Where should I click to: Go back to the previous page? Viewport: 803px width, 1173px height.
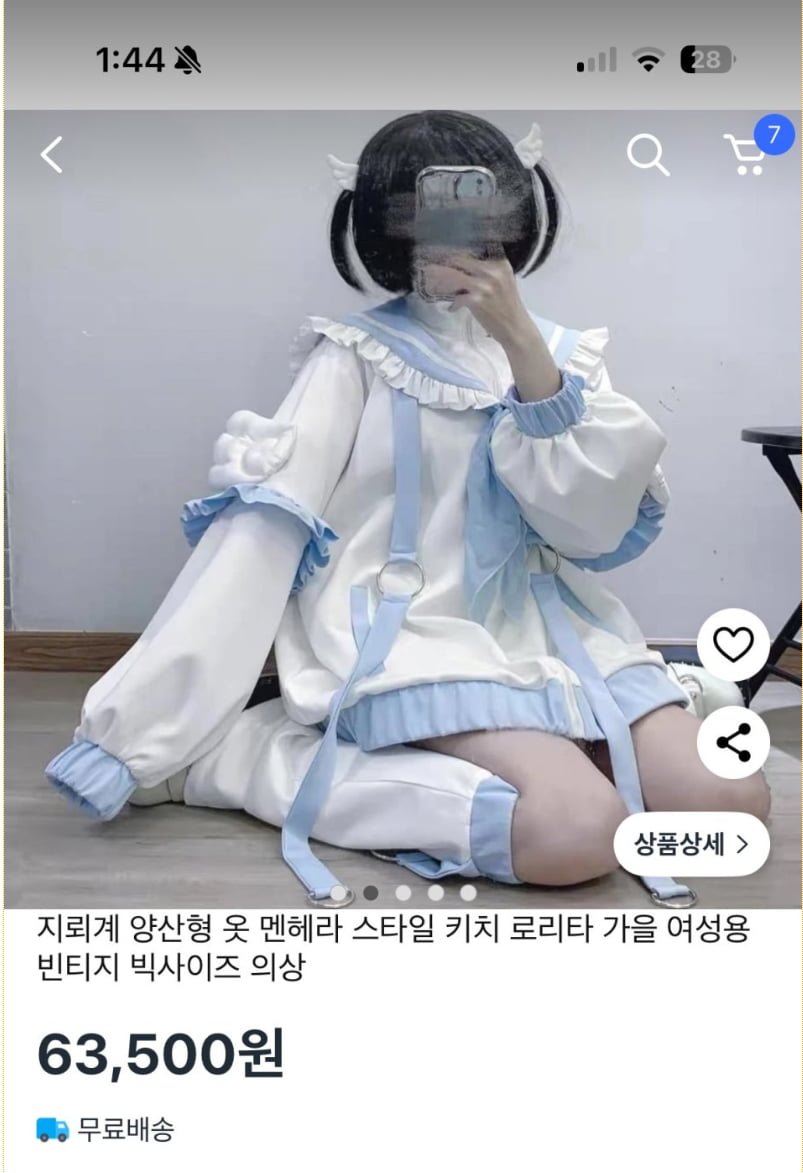click(52, 155)
